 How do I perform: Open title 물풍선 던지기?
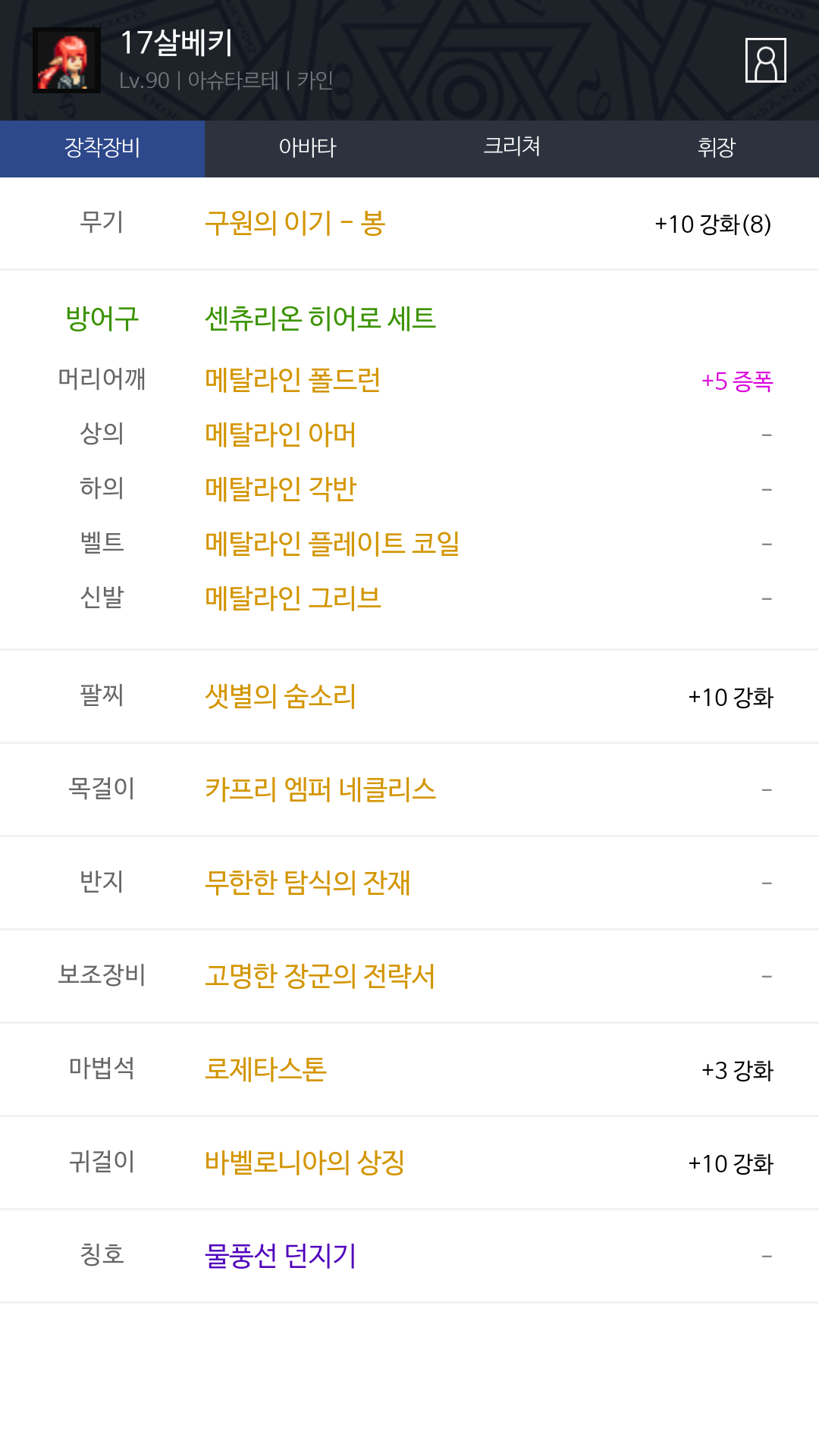[x=280, y=1256]
